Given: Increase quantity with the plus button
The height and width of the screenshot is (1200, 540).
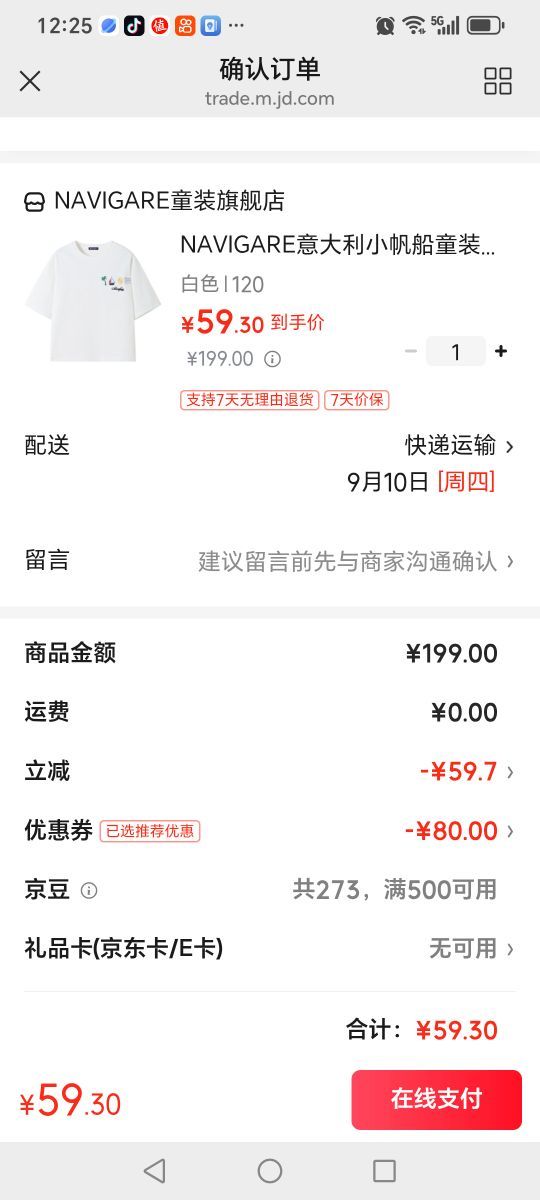Looking at the screenshot, I should 501,351.
